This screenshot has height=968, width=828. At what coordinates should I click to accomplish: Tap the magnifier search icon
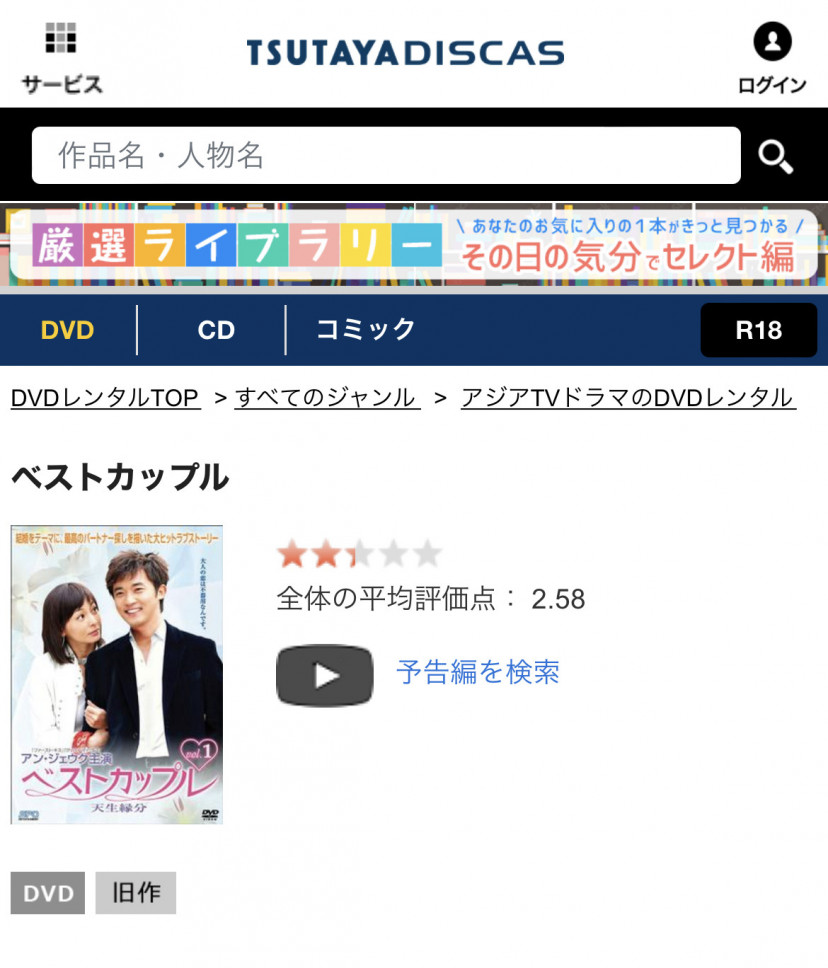coord(775,156)
